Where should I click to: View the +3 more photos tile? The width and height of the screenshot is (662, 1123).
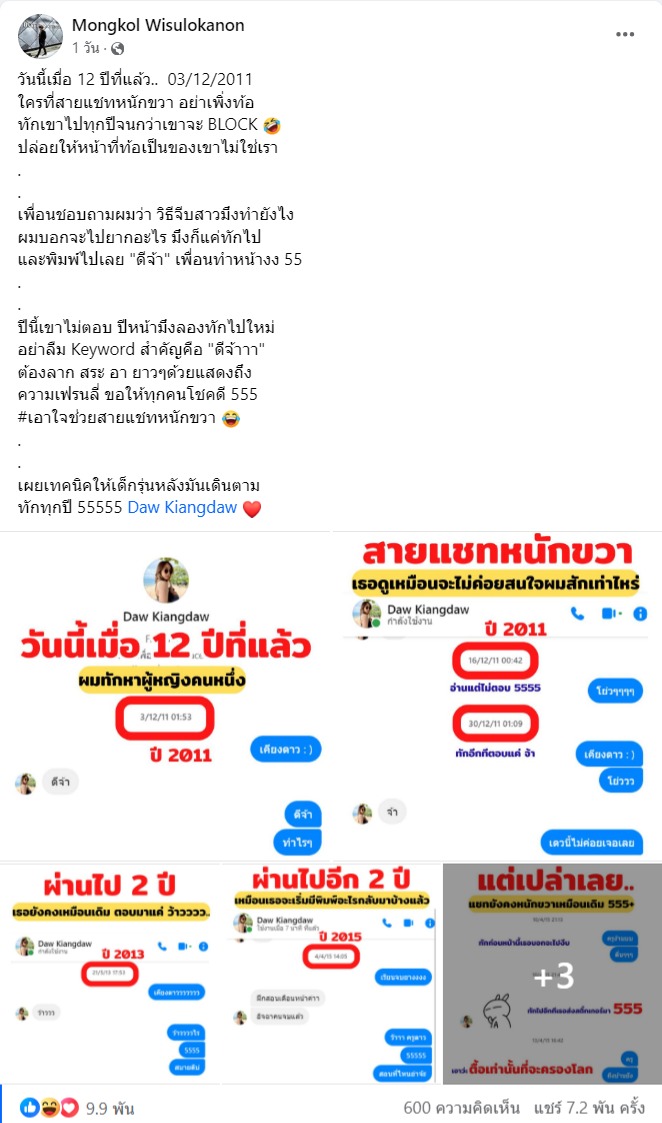click(552, 972)
